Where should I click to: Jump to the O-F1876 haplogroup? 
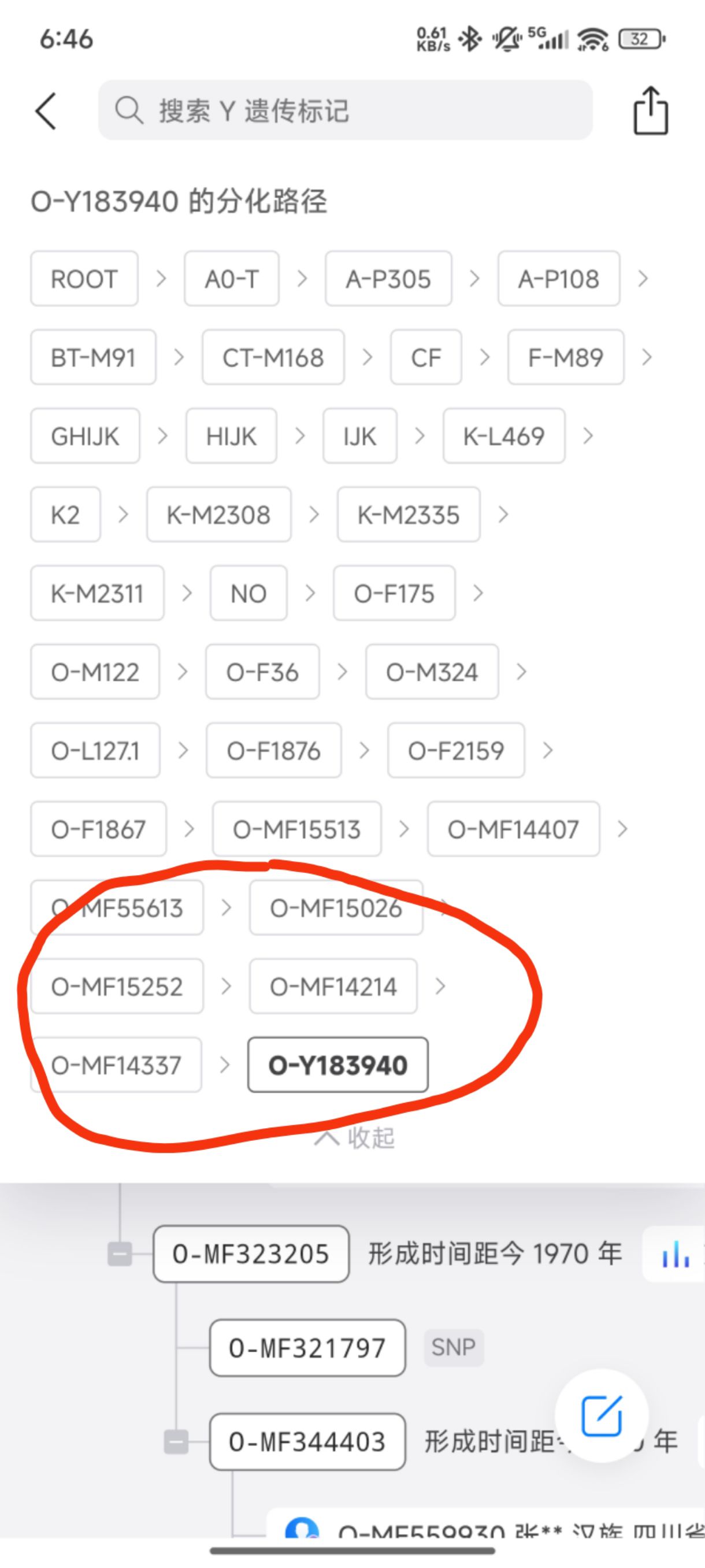point(273,751)
